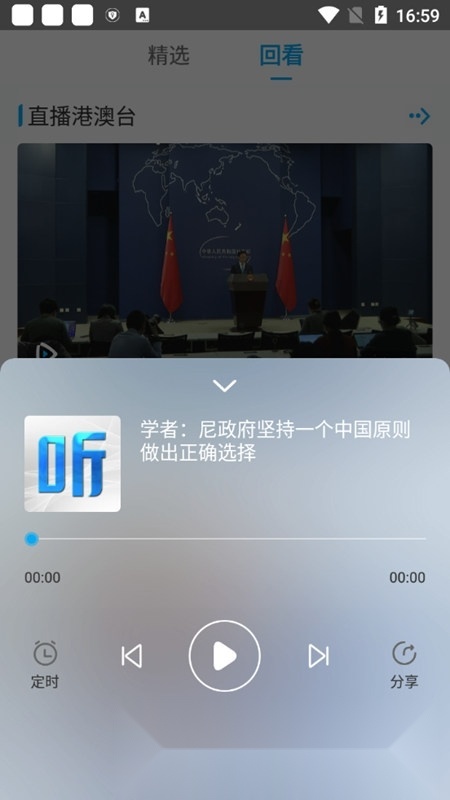Switch to the 精选 tab
450x800 pixels.
pos(168,55)
